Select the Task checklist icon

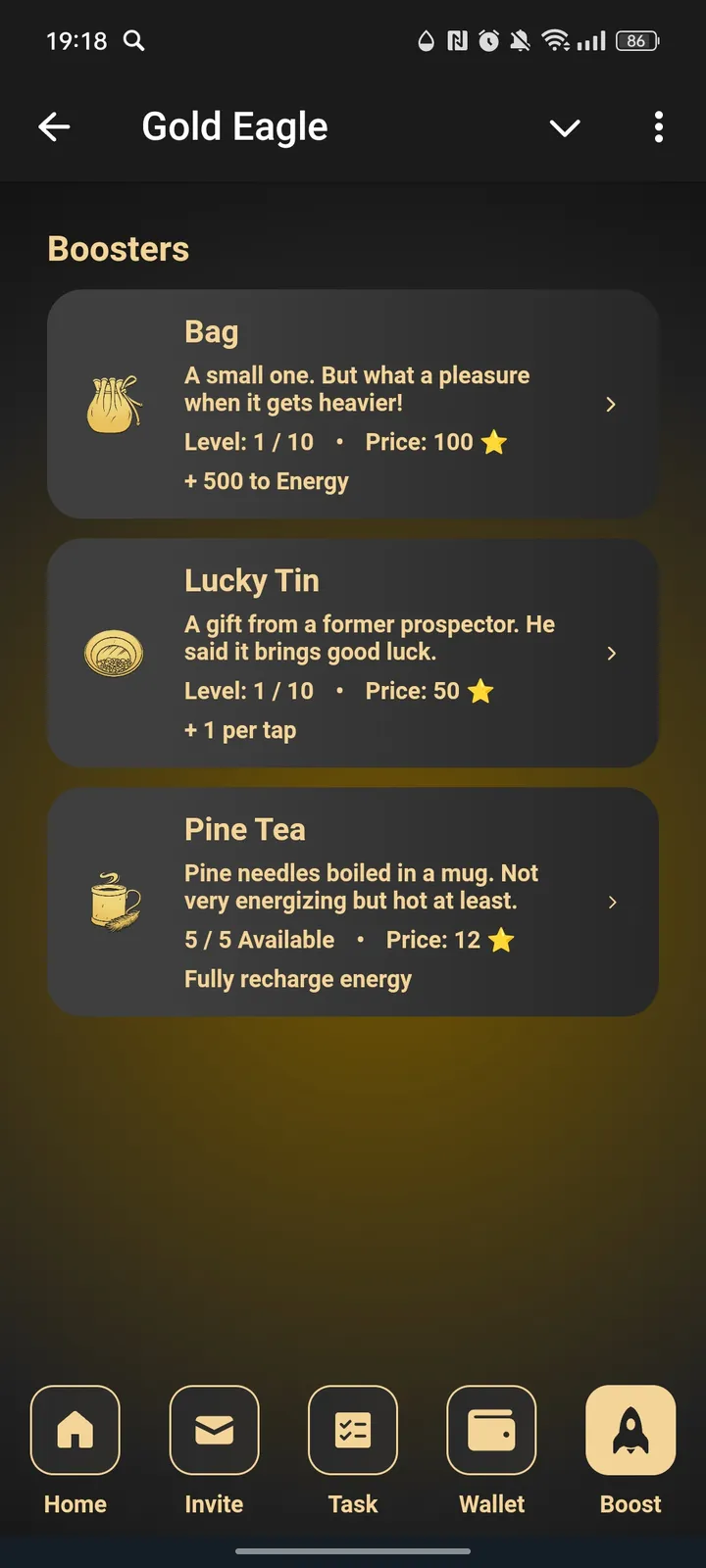tap(353, 1431)
